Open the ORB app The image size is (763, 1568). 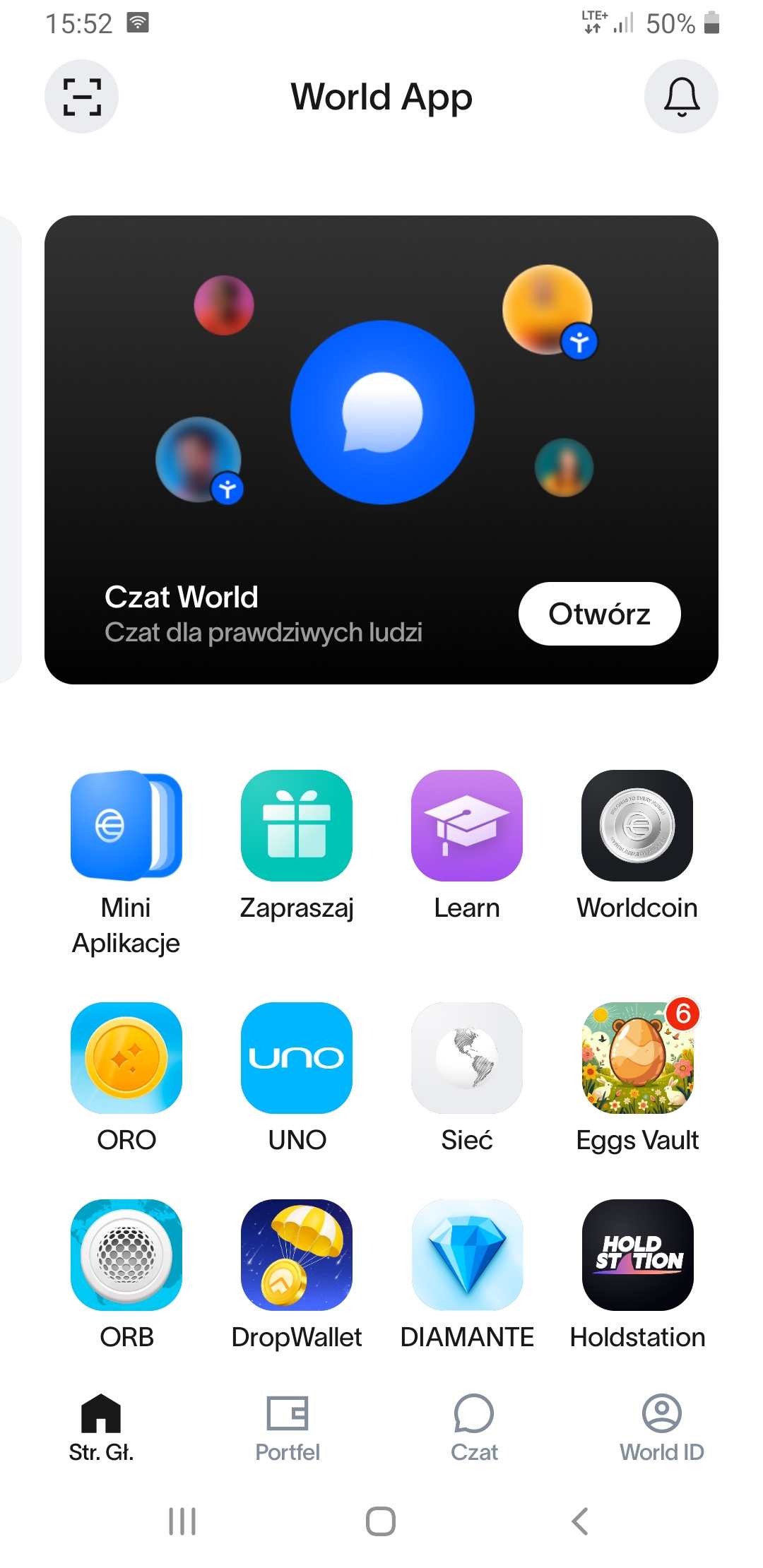click(x=126, y=1254)
